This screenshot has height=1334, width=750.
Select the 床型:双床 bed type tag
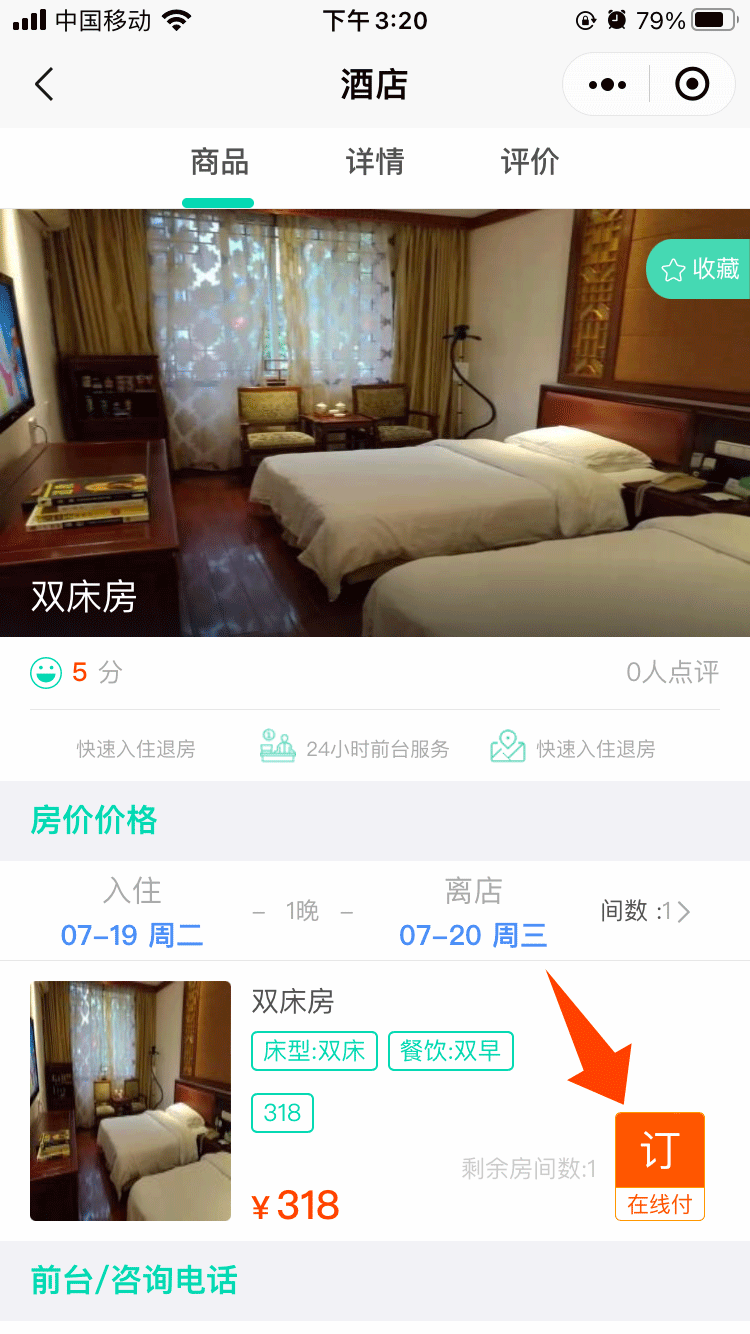point(314,1051)
